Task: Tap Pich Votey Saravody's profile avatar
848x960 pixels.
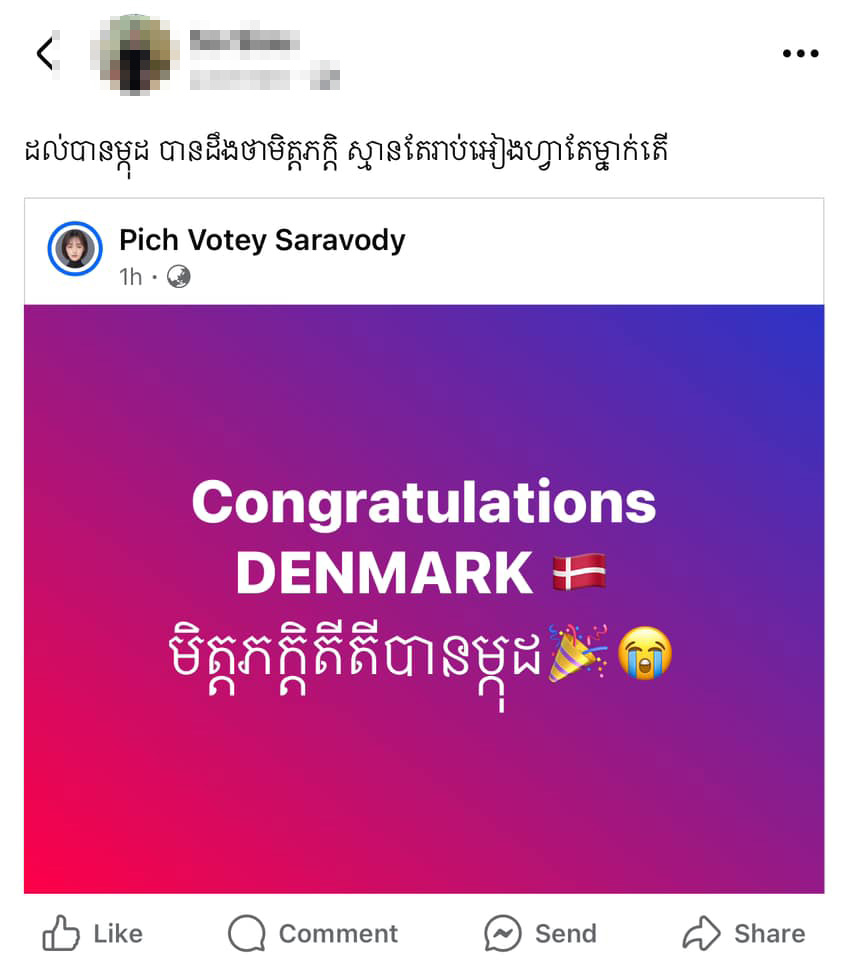Action: pos(75,249)
